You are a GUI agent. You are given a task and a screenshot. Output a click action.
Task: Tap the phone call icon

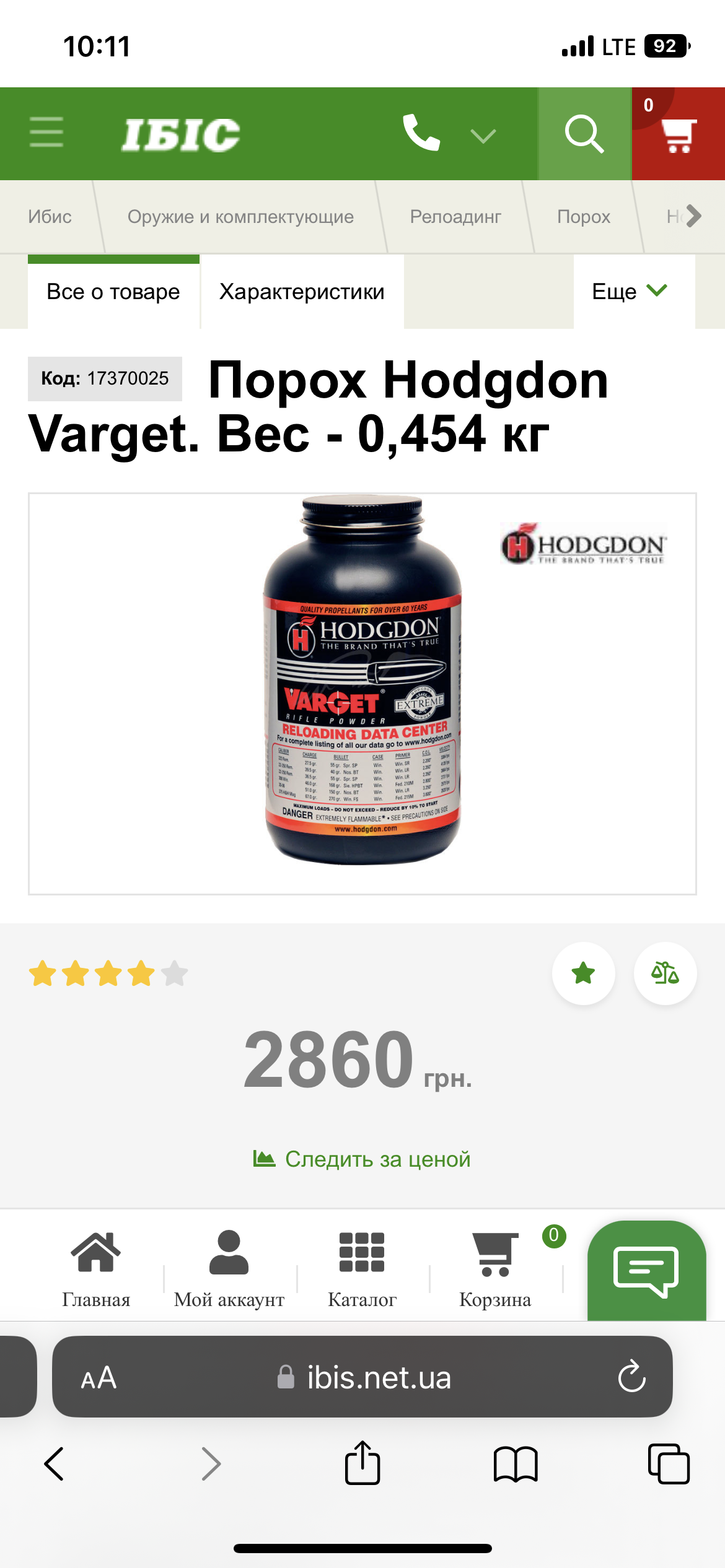tap(421, 133)
